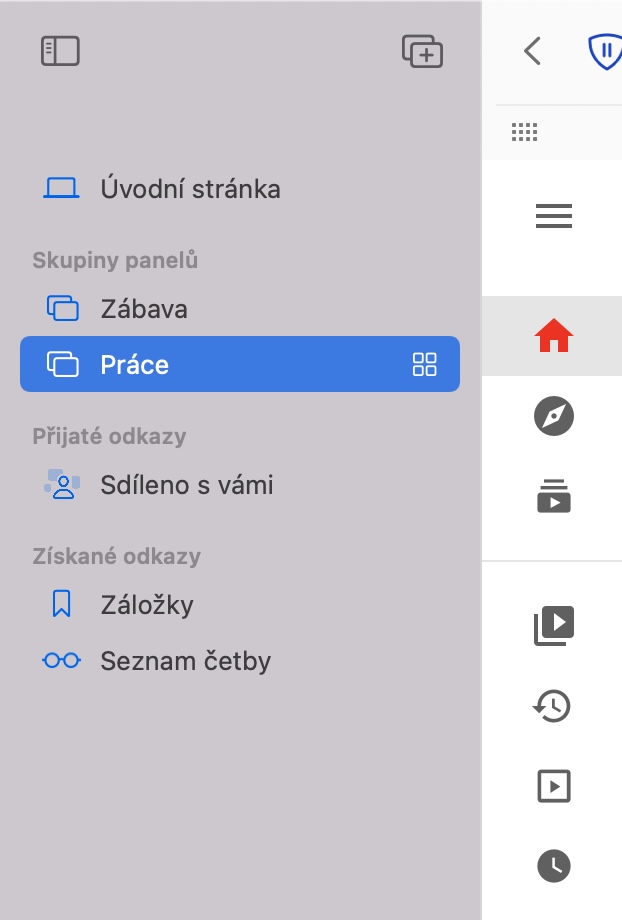Select the Zábava tab group
This screenshot has height=920, width=622.
pos(144,309)
